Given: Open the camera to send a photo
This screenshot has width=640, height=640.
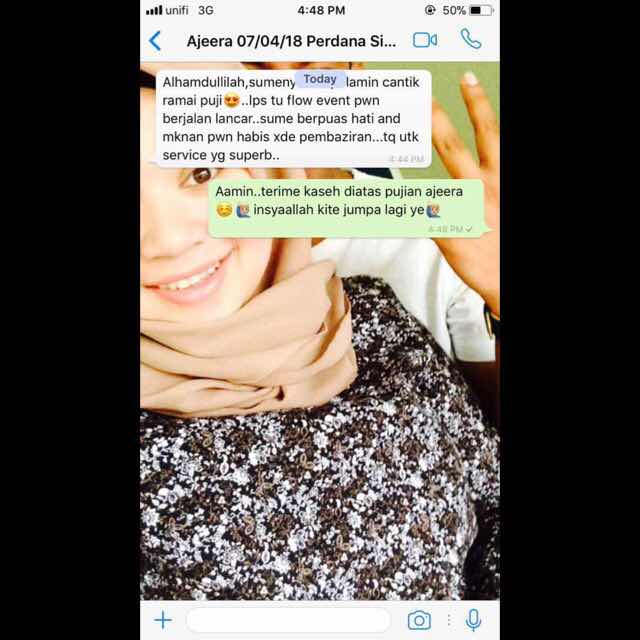Looking at the screenshot, I should point(419,620).
